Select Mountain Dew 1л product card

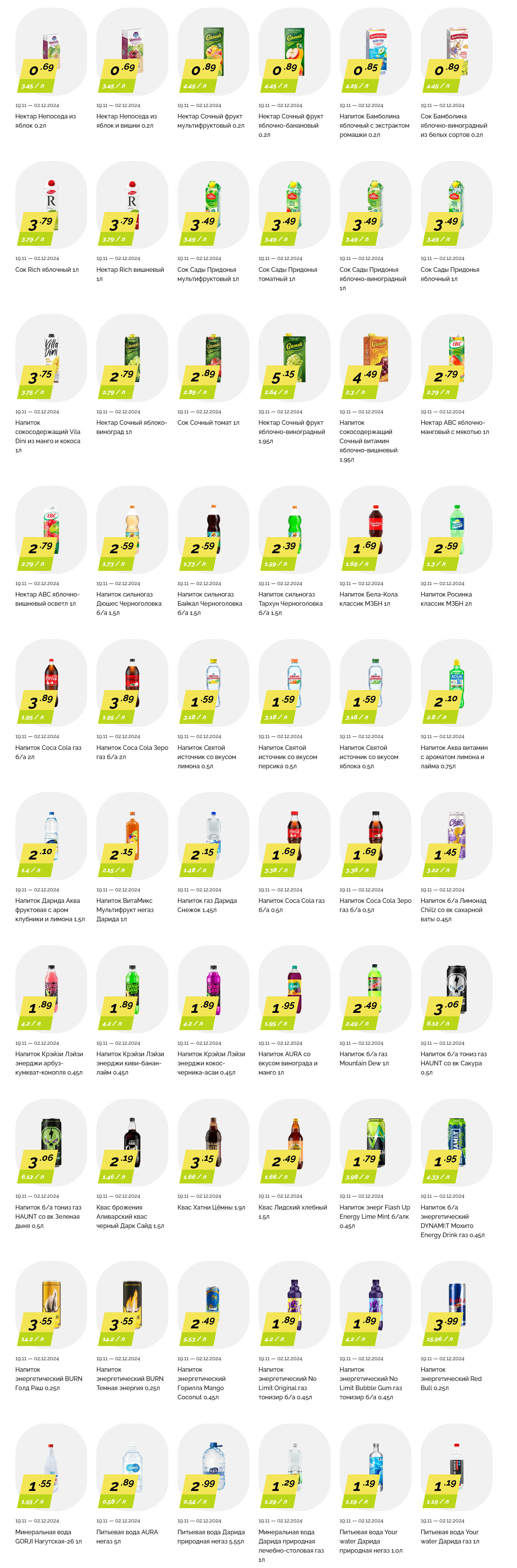click(374, 990)
